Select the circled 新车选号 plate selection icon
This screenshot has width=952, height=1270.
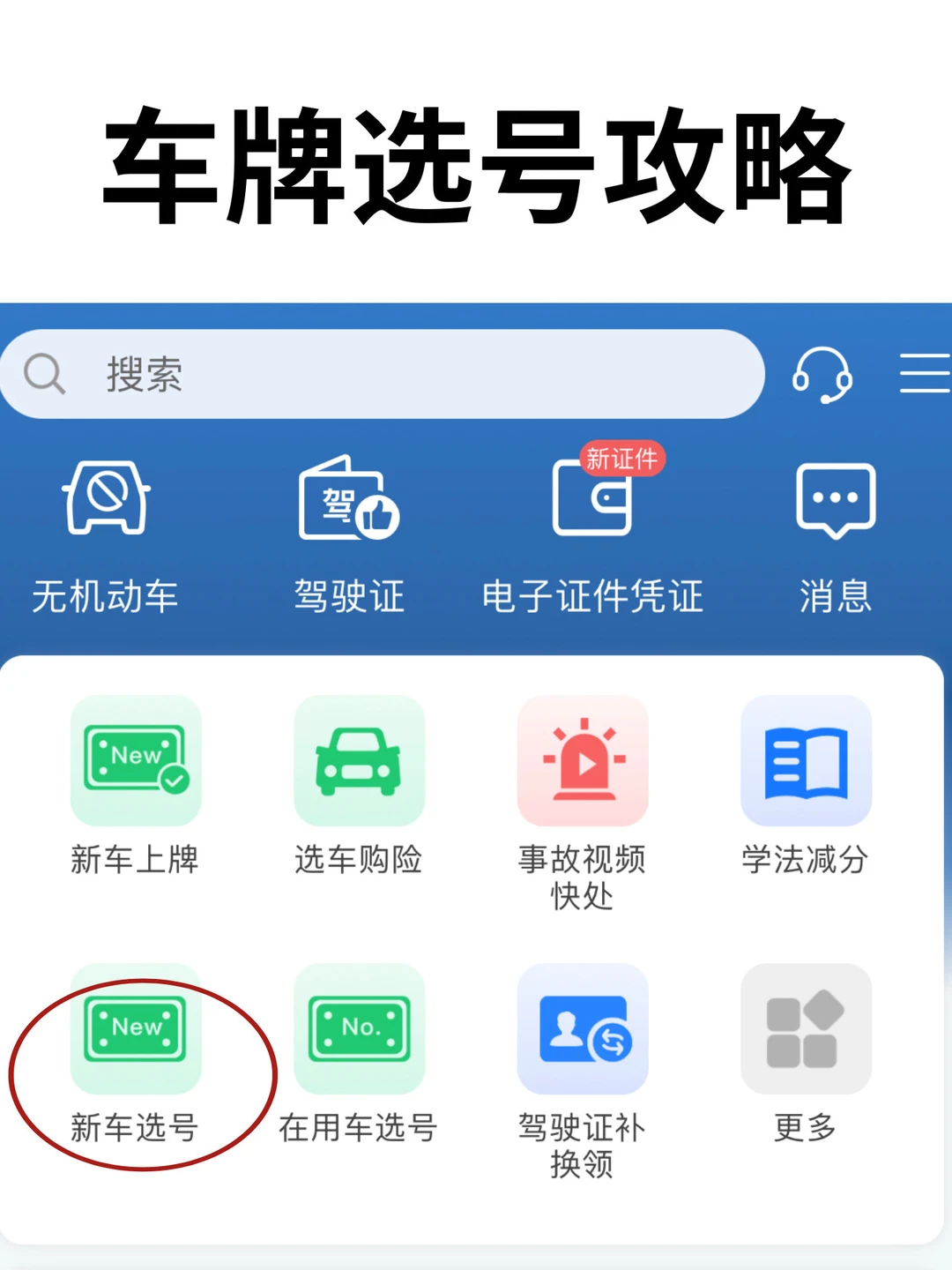[136, 1028]
